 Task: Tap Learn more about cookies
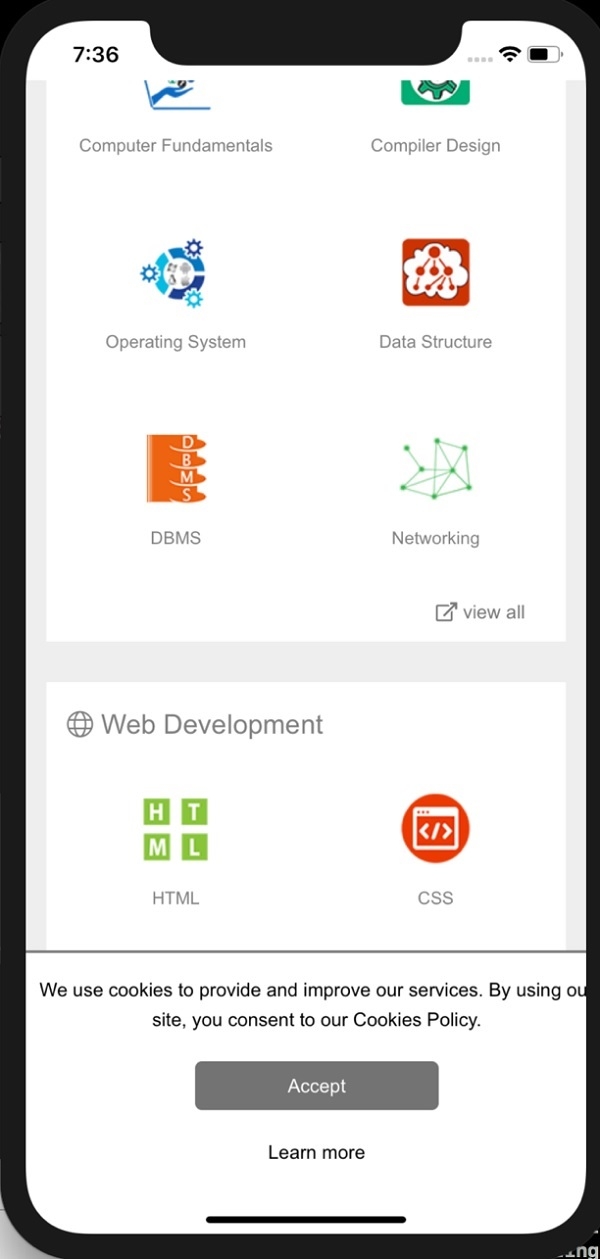pyautogui.click(x=316, y=1152)
